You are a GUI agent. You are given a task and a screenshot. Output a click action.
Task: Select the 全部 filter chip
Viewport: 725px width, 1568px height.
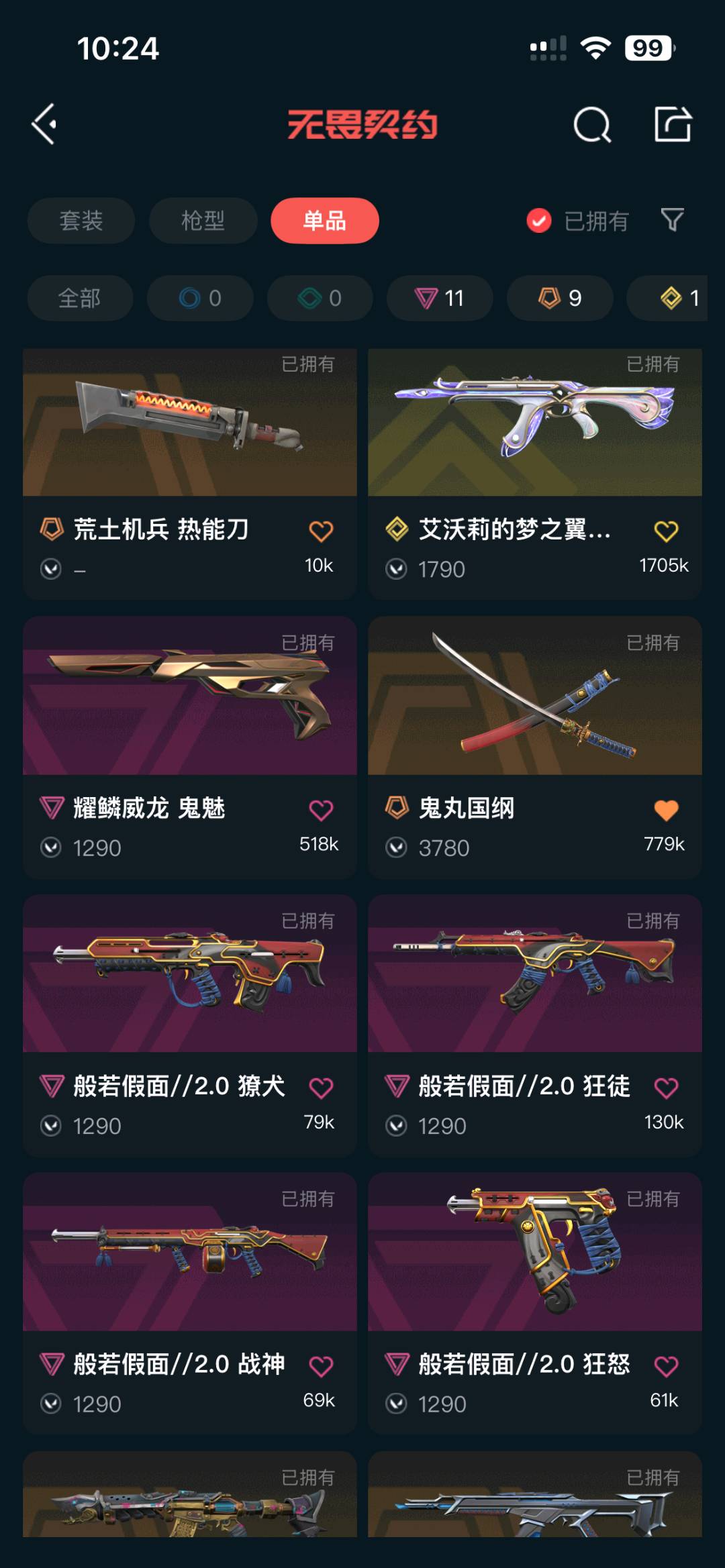80,298
